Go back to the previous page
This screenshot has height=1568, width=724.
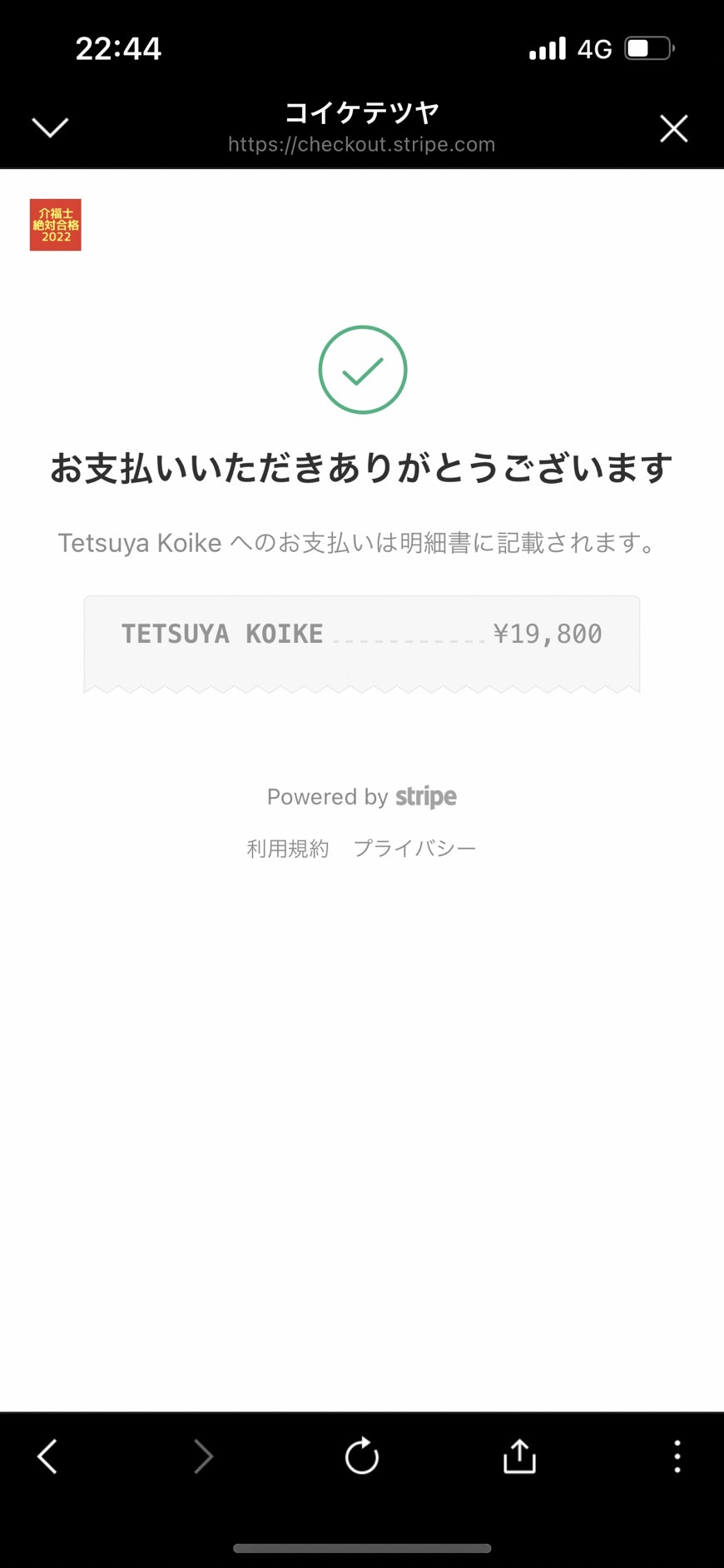(x=47, y=1456)
